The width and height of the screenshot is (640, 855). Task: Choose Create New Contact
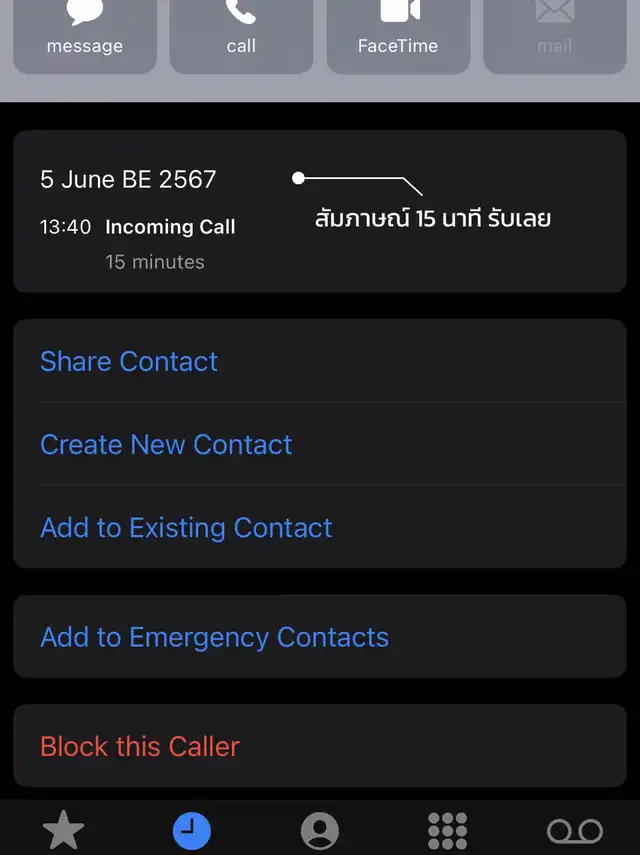pyautogui.click(x=166, y=444)
